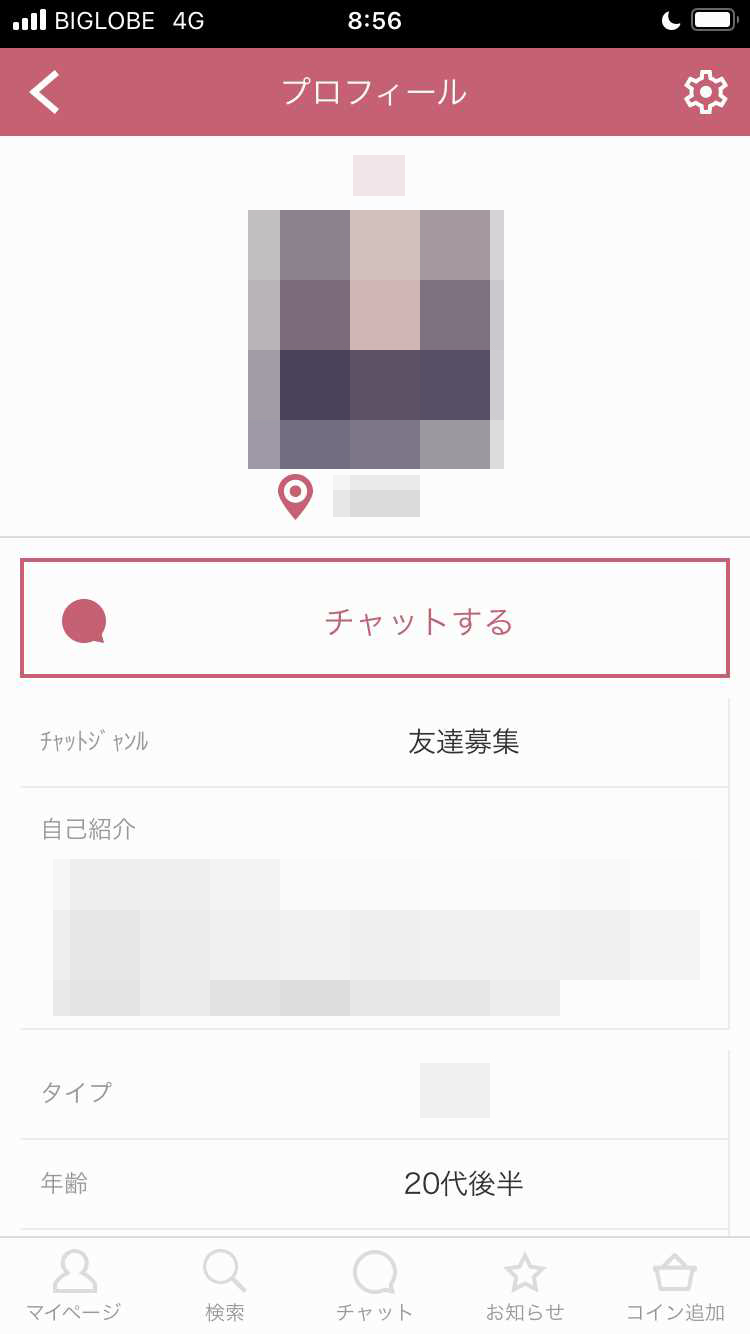The width and height of the screenshot is (750, 1334).
Task: Open the 年齢 row showing 20代後半
Action: click(375, 1184)
